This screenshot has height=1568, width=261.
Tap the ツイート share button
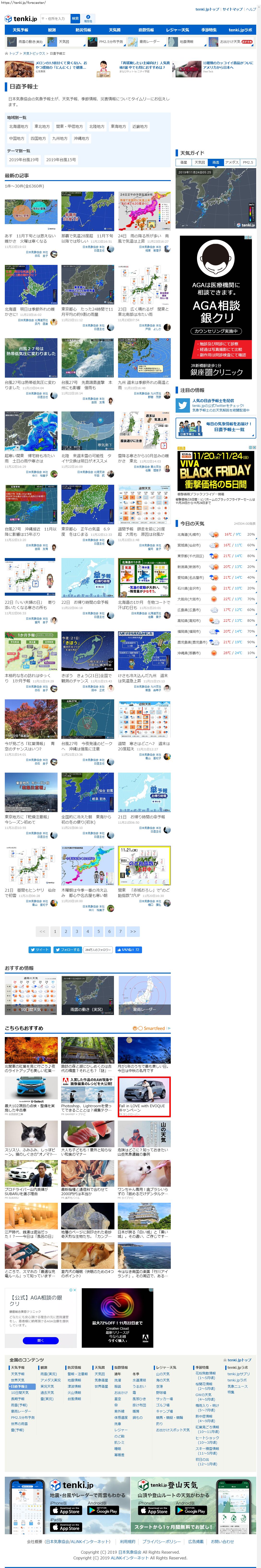40,950
